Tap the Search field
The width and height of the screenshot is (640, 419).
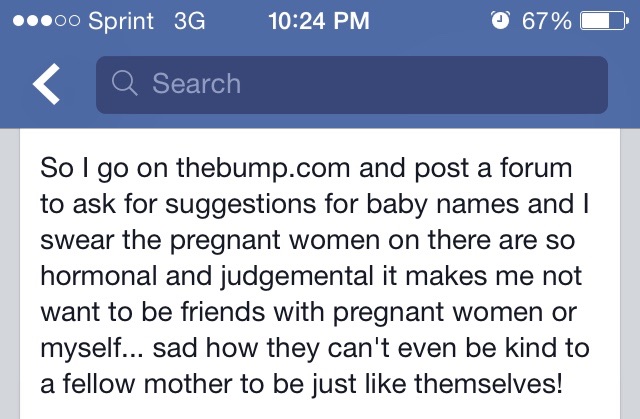351,84
